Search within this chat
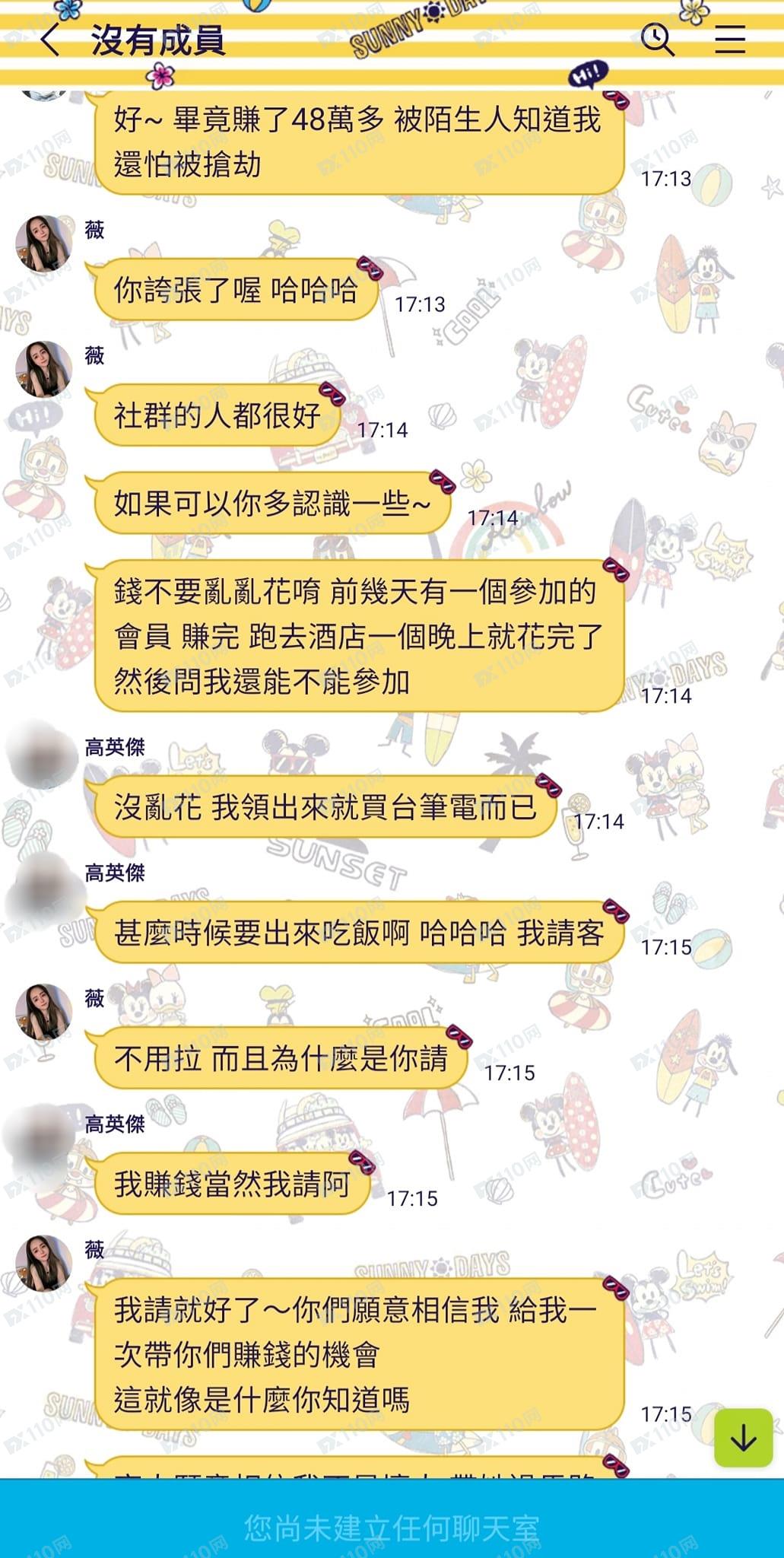This screenshot has height=1558, width=784. click(657, 38)
